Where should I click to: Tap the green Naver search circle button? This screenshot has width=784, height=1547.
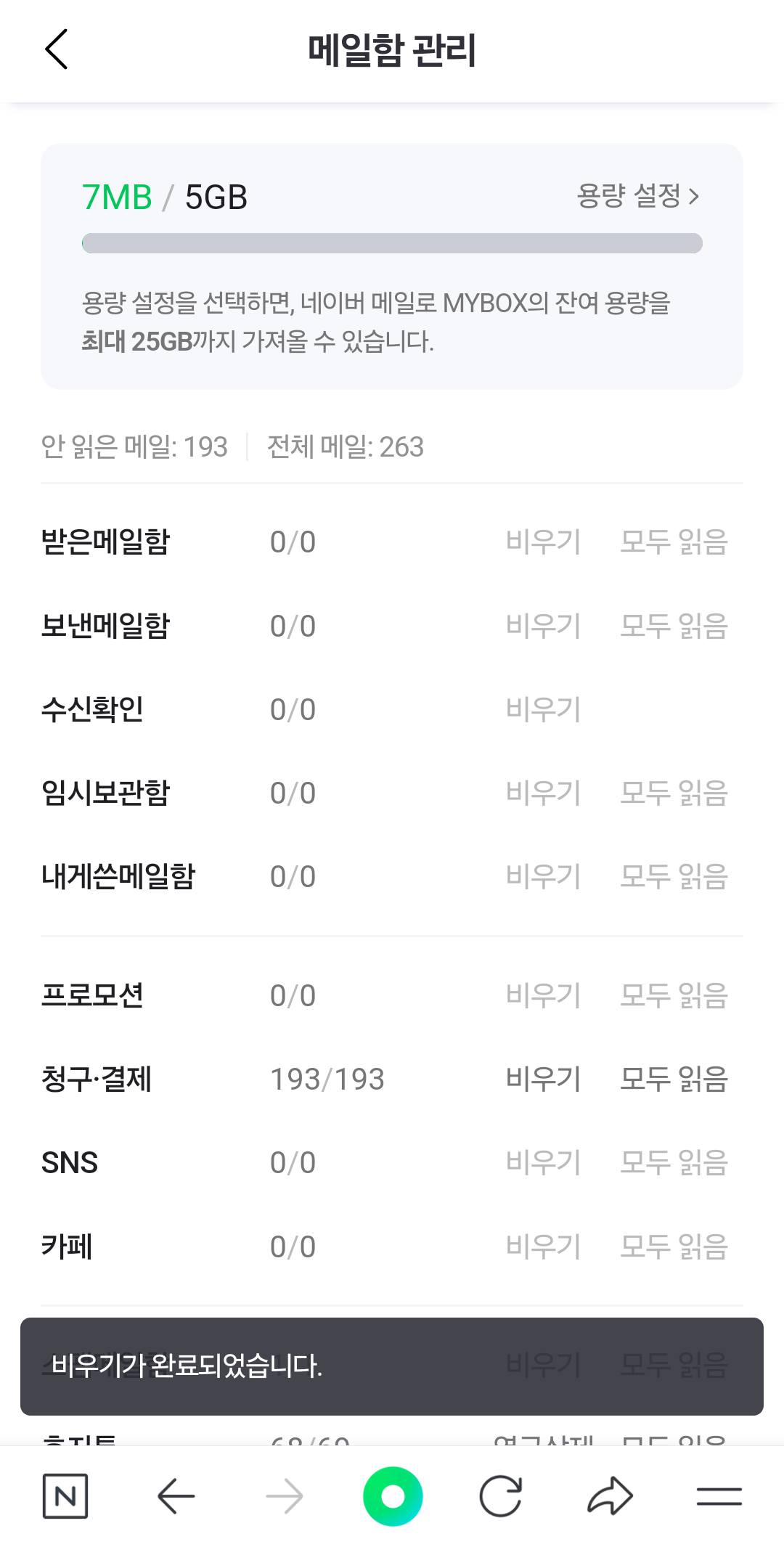pos(393,1496)
